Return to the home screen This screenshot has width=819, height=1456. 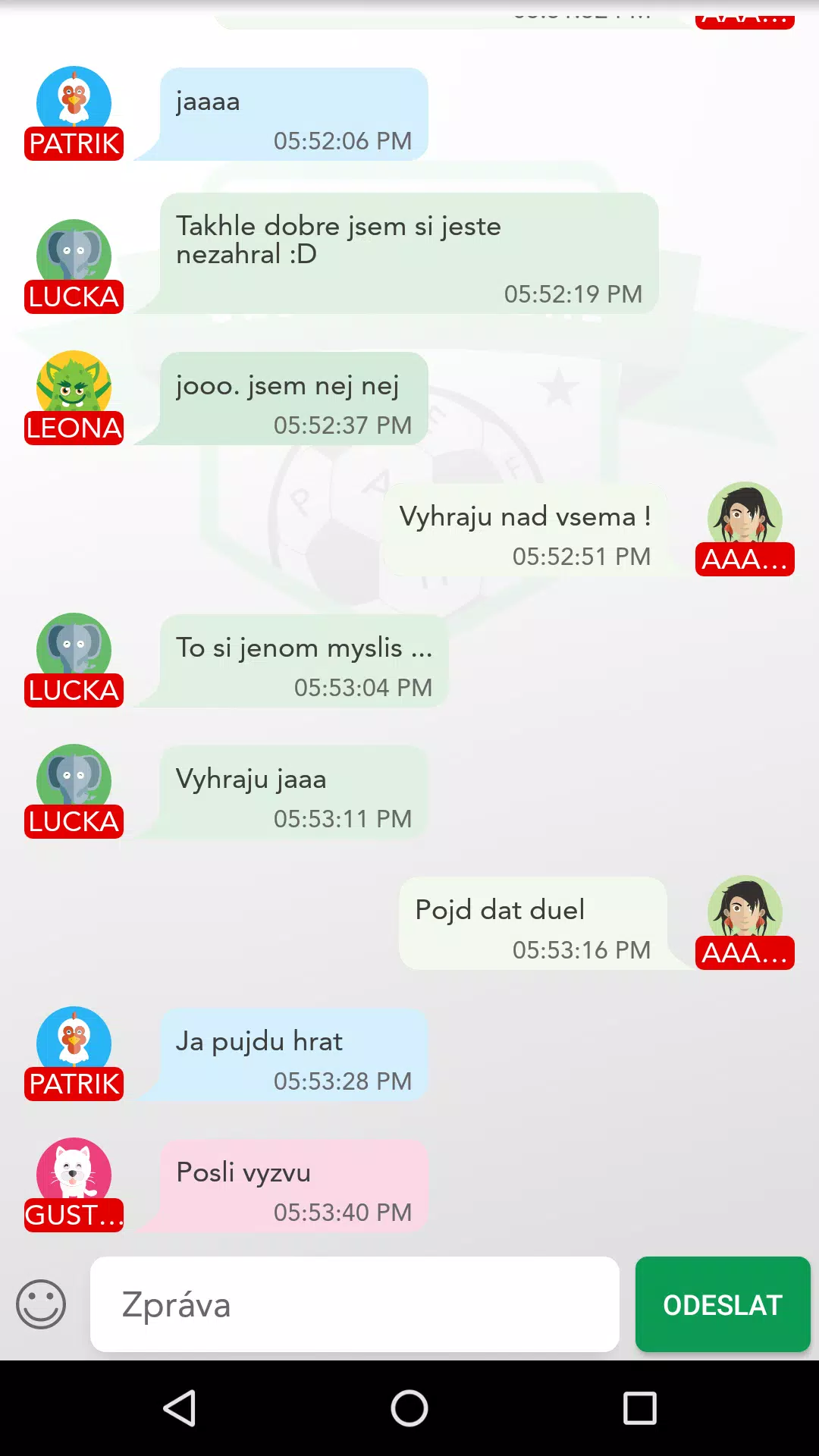pos(409,1408)
